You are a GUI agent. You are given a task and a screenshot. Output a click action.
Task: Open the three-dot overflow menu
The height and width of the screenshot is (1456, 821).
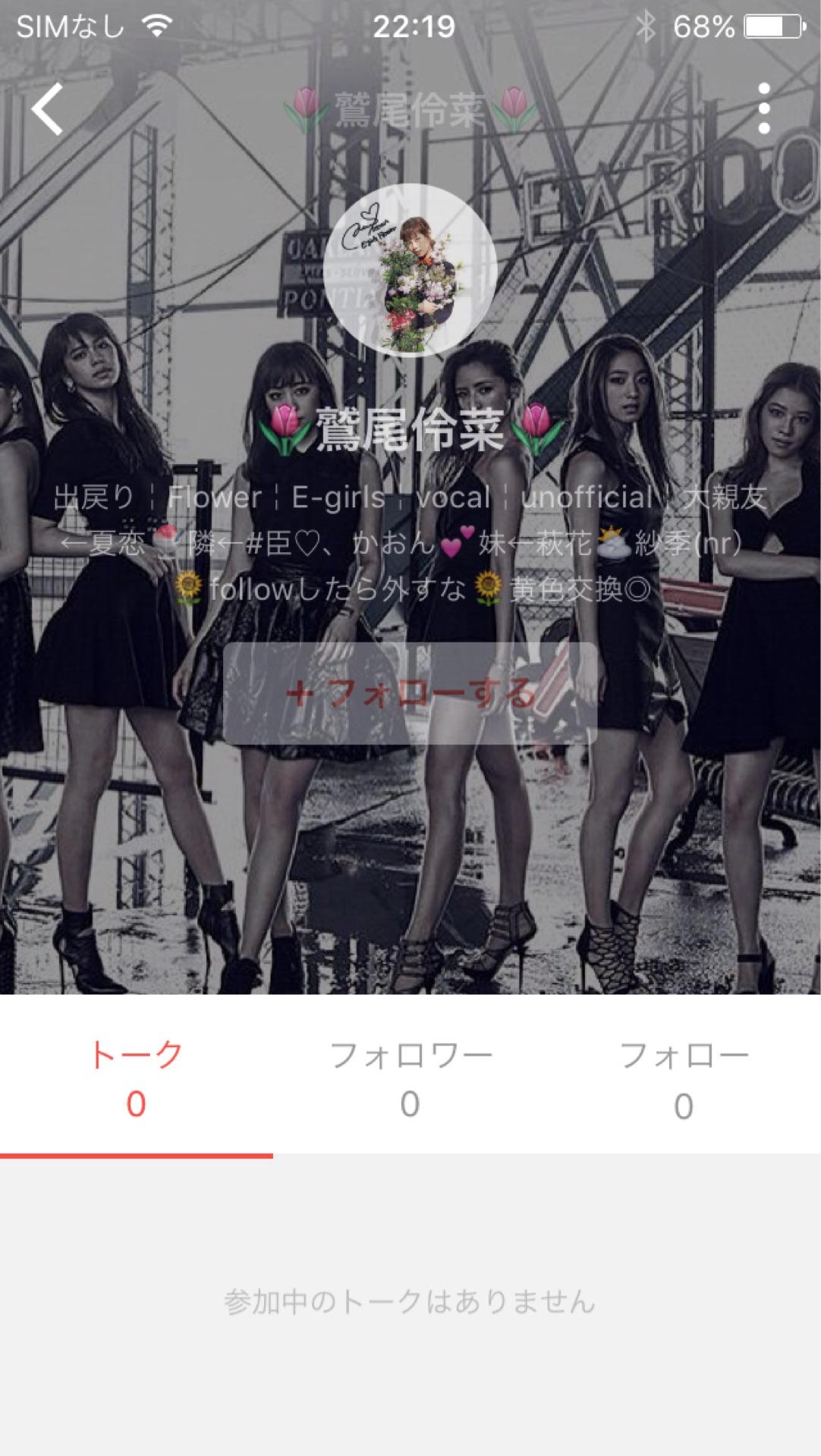(764, 109)
